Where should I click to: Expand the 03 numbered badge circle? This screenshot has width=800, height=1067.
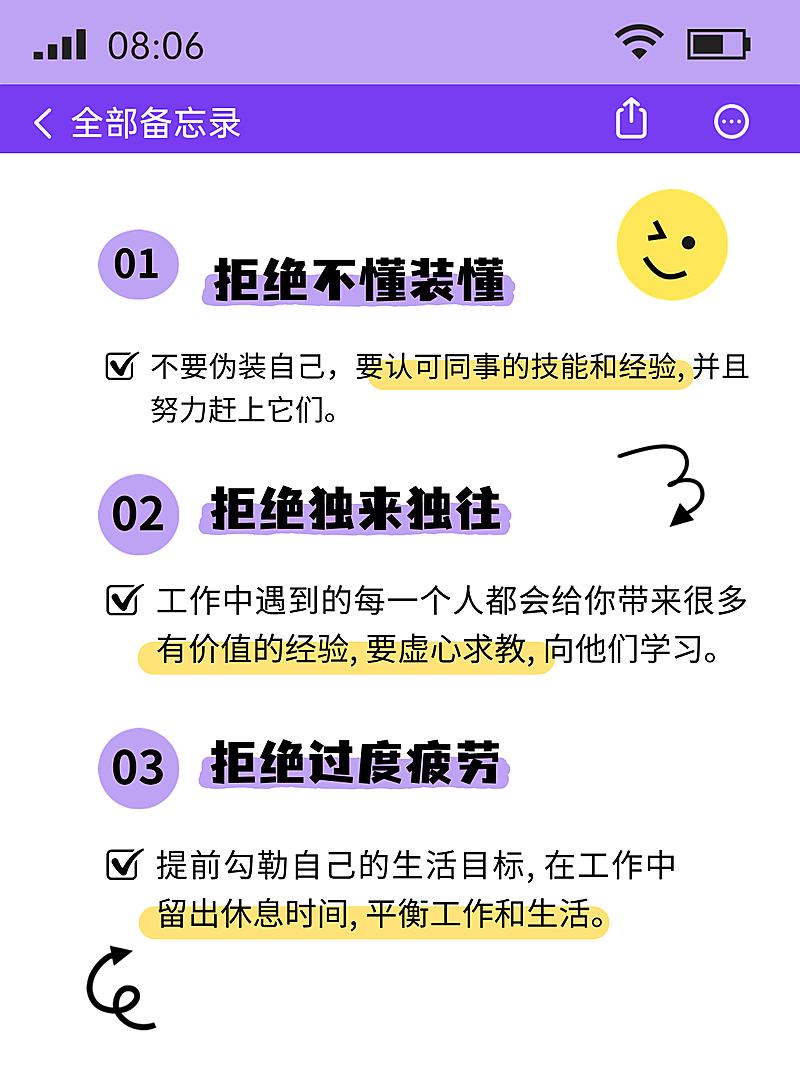(x=140, y=767)
